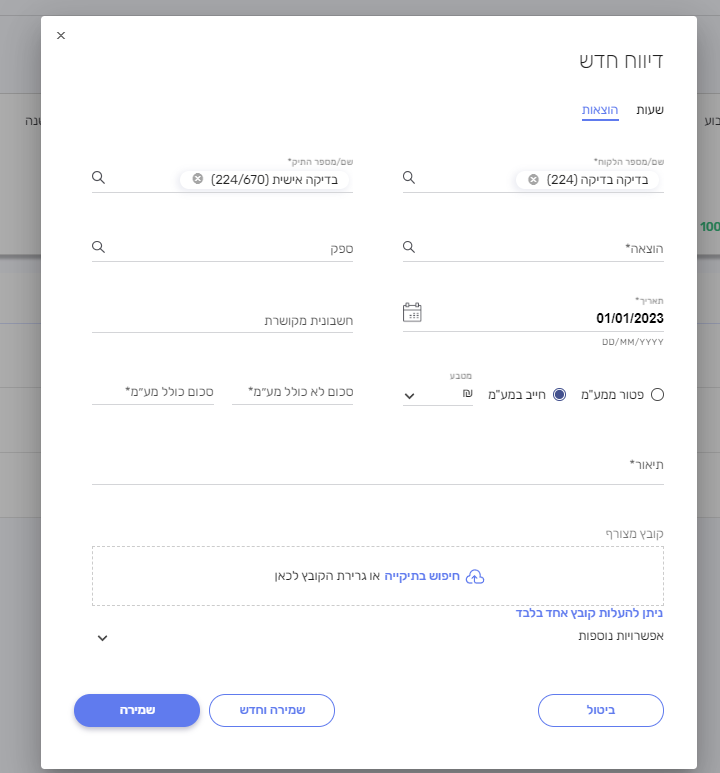The height and width of the screenshot is (773, 720).
Task: Remove the בדיקה אישית (224/670) case chip
Action: click(197, 179)
